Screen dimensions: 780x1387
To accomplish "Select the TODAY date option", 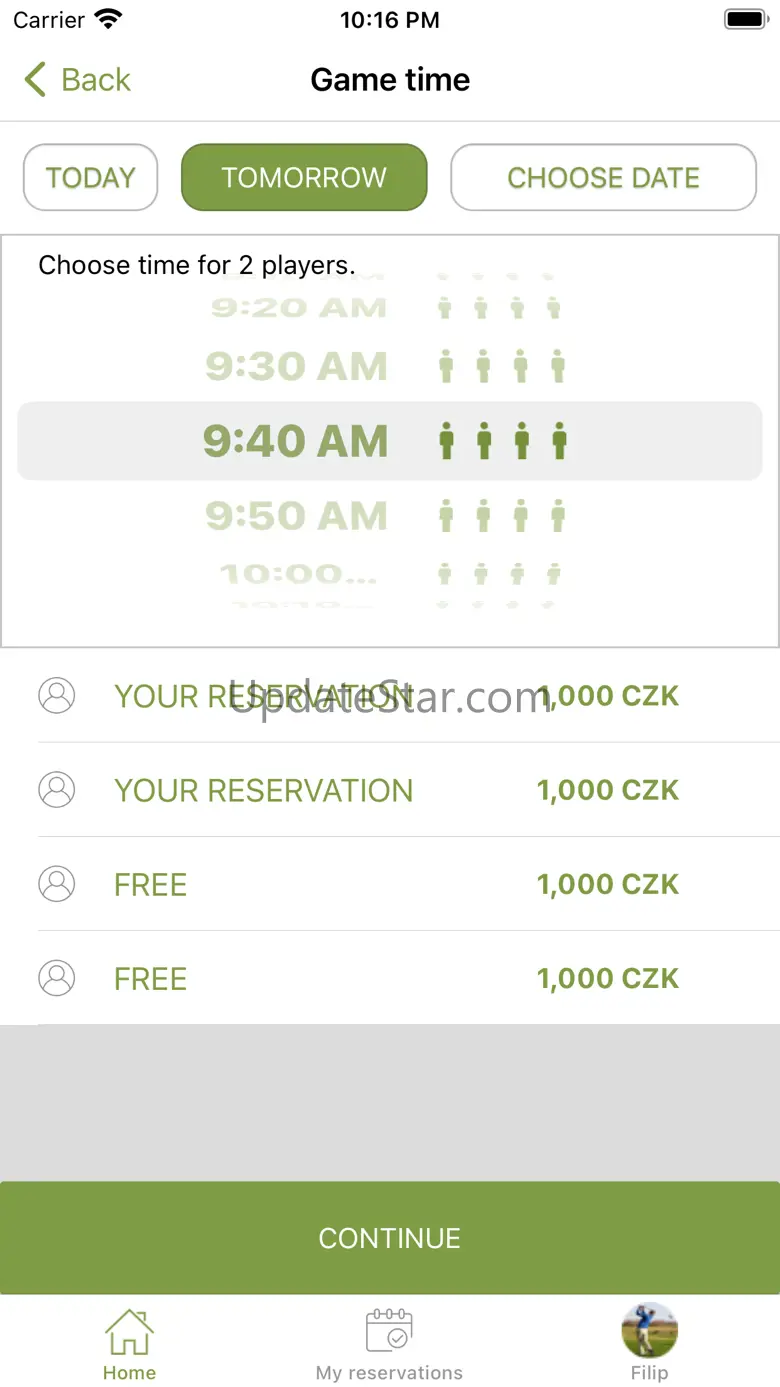I will pos(90,178).
